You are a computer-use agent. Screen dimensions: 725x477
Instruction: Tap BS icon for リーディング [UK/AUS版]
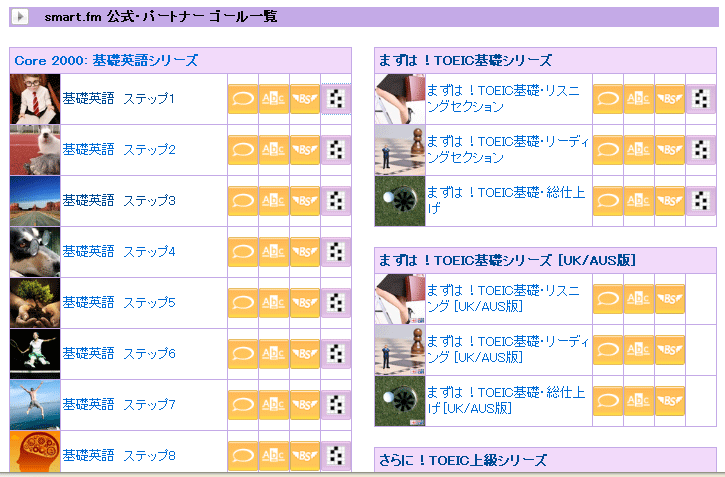[670, 350]
